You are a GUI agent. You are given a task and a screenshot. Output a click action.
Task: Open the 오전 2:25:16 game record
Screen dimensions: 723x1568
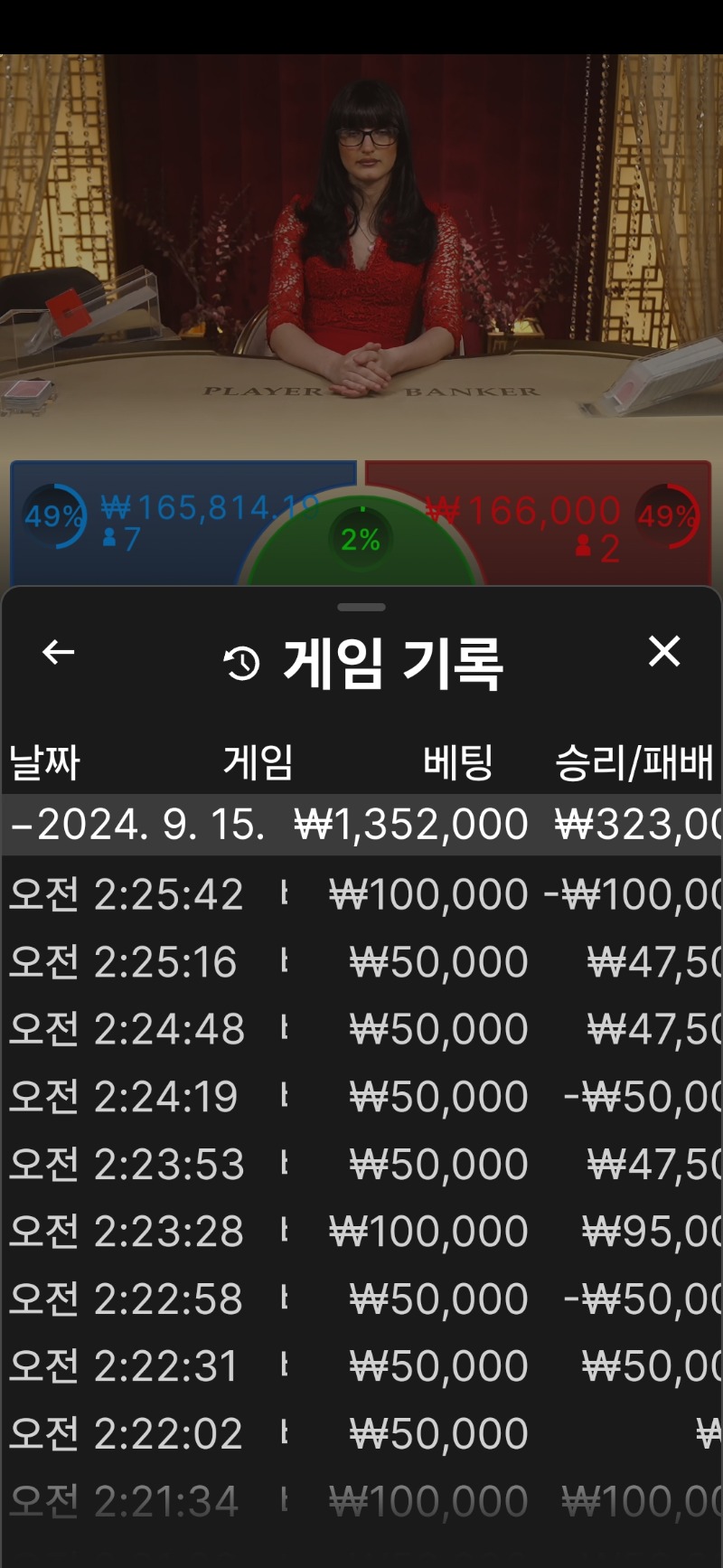tap(361, 961)
